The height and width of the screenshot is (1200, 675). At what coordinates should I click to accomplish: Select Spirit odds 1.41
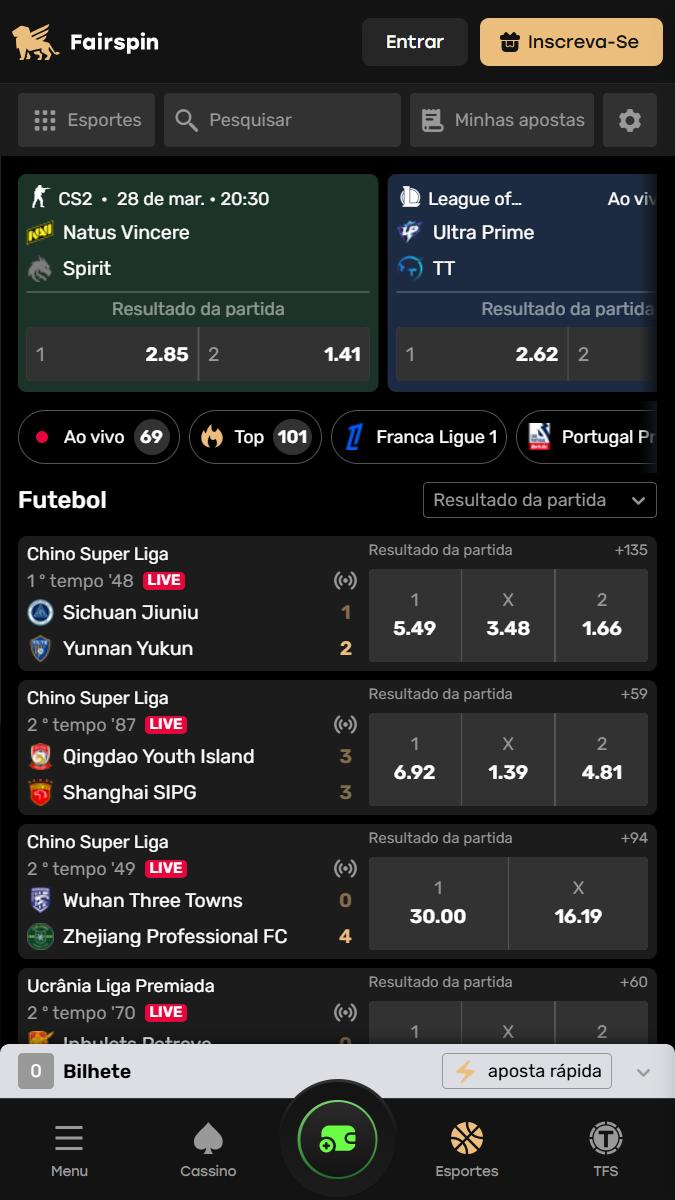coord(285,354)
